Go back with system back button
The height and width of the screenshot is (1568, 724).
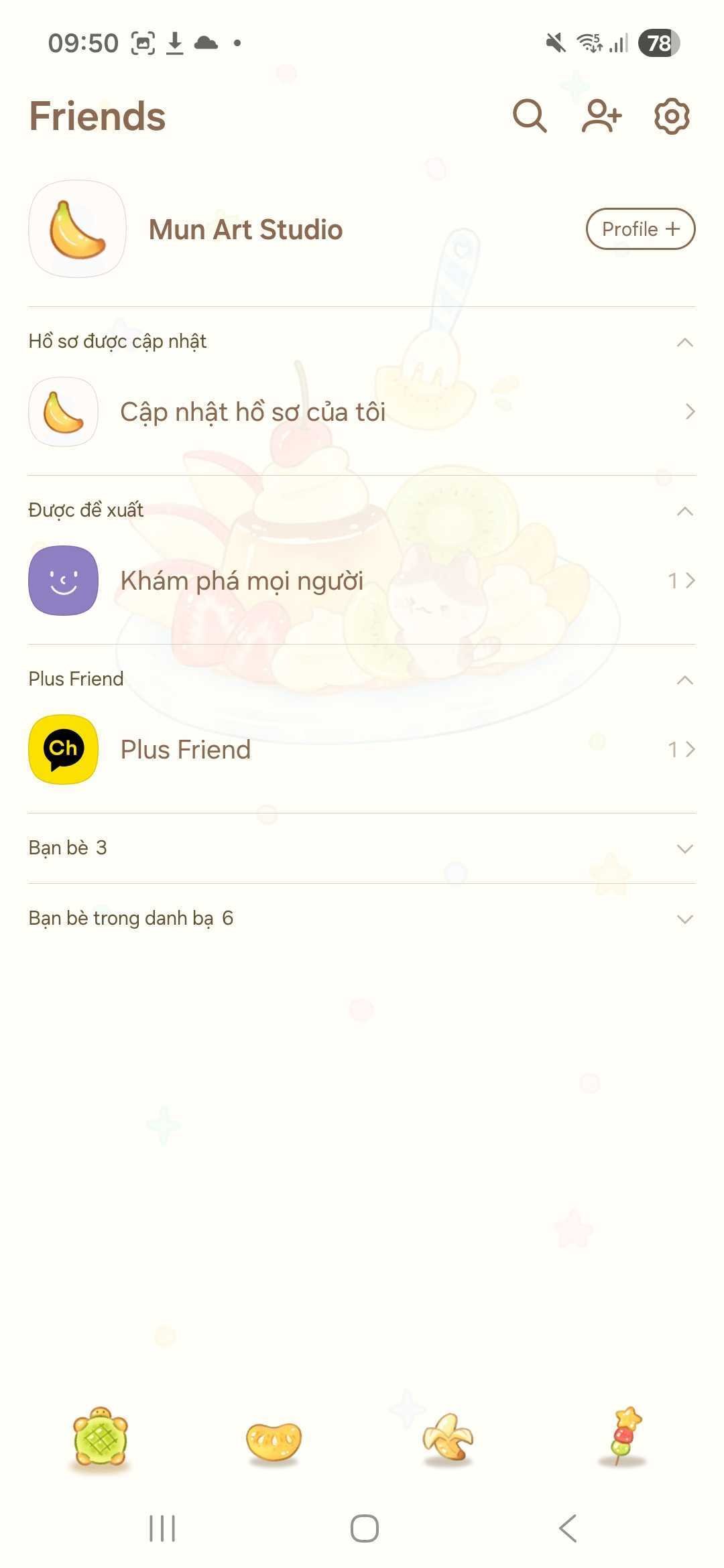coord(568,1528)
